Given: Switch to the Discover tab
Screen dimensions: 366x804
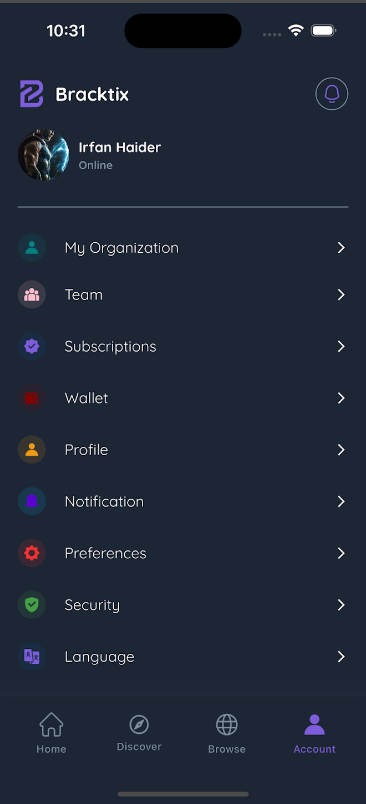Looking at the screenshot, I should point(139,733).
